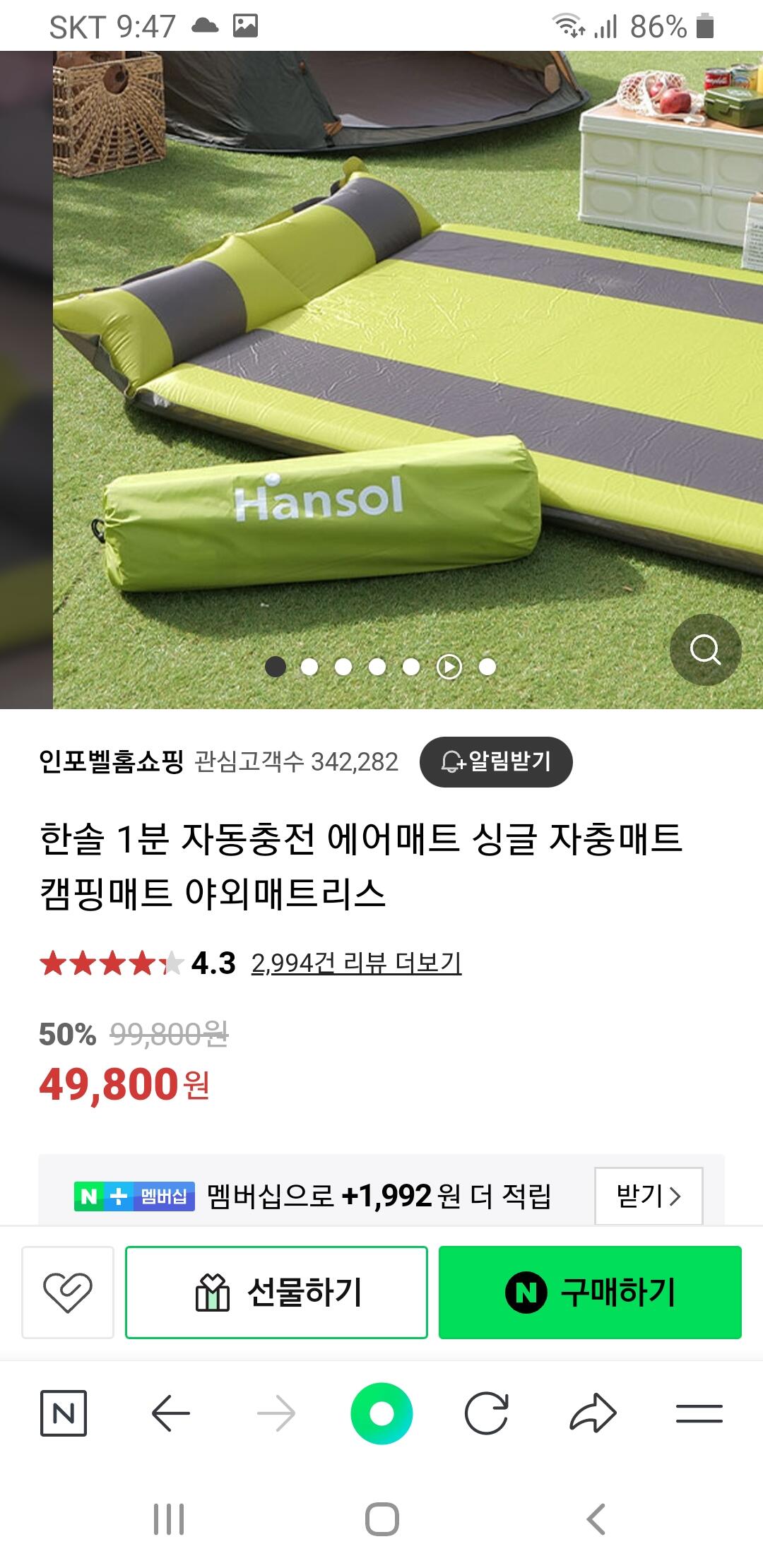Add product to wishlist with heart icon
763x1568 pixels.
click(x=68, y=1292)
